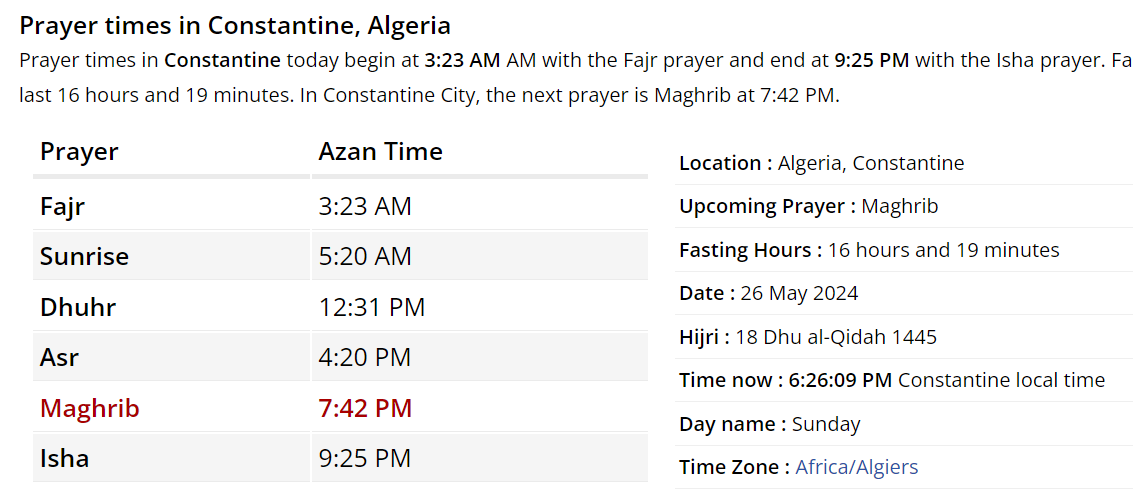Open the Africa/Algiers time zone link

(856, 467)
